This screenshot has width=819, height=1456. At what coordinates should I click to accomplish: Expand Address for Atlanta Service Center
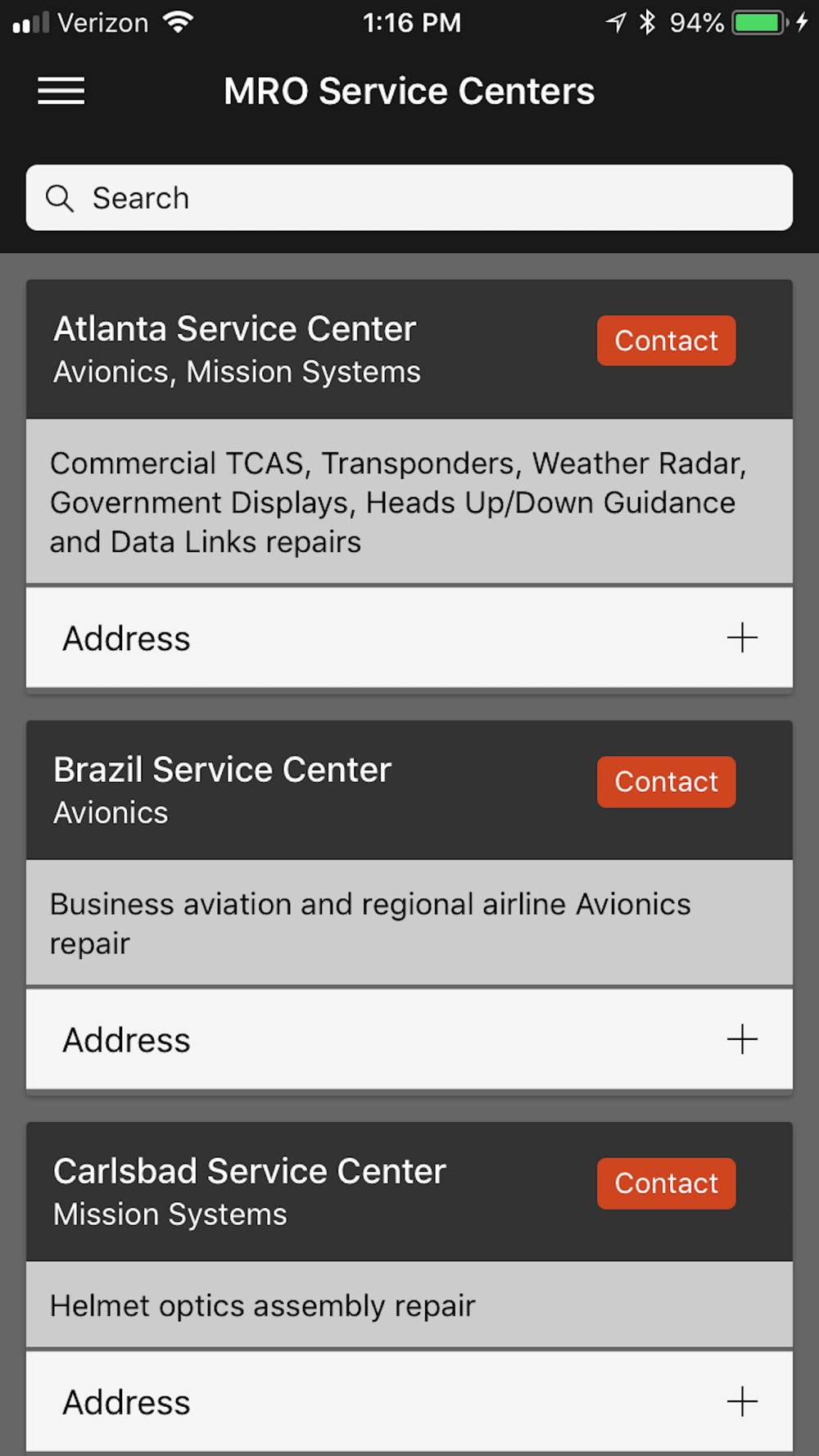741,638
